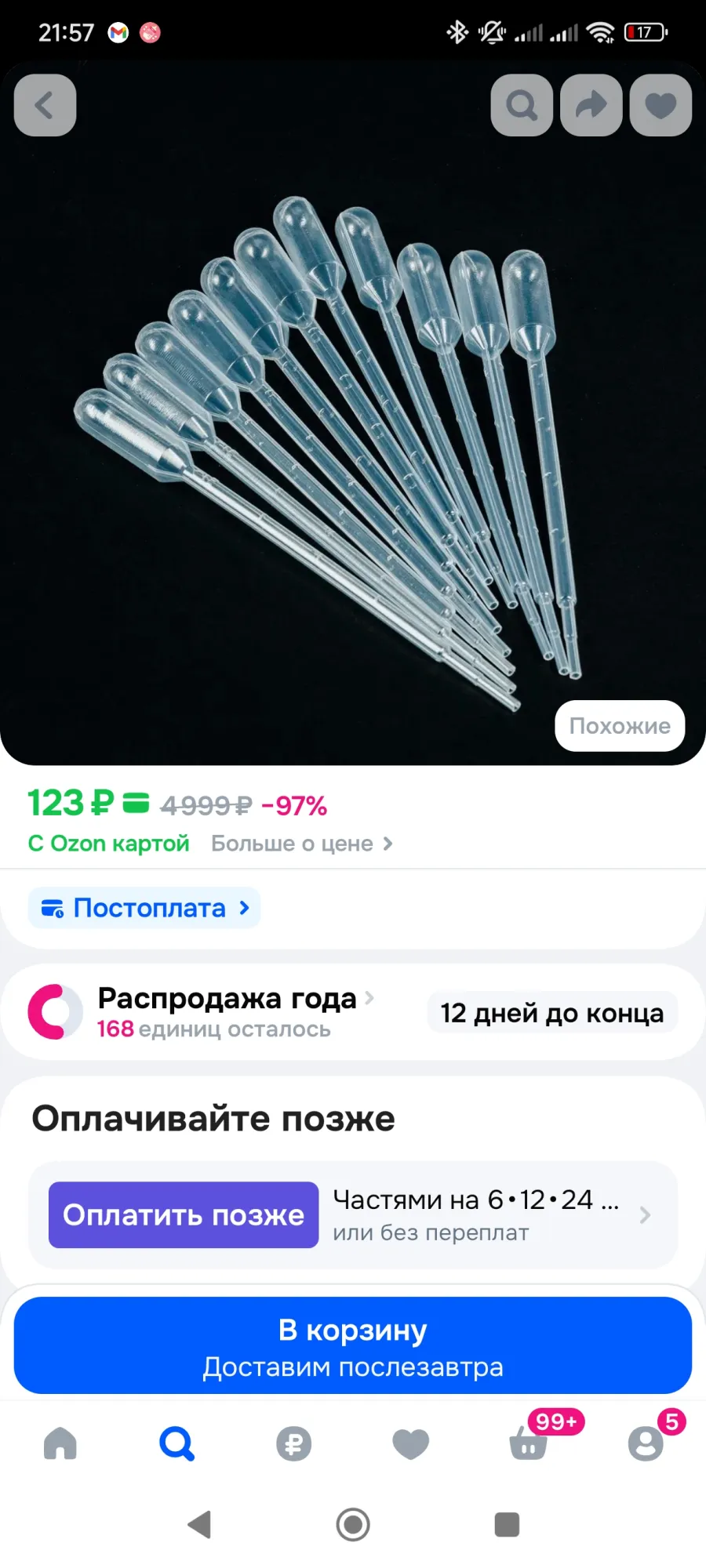Tap the system back button
Viewport: 706px width, 1568px height.
[x=199, y=1525]
